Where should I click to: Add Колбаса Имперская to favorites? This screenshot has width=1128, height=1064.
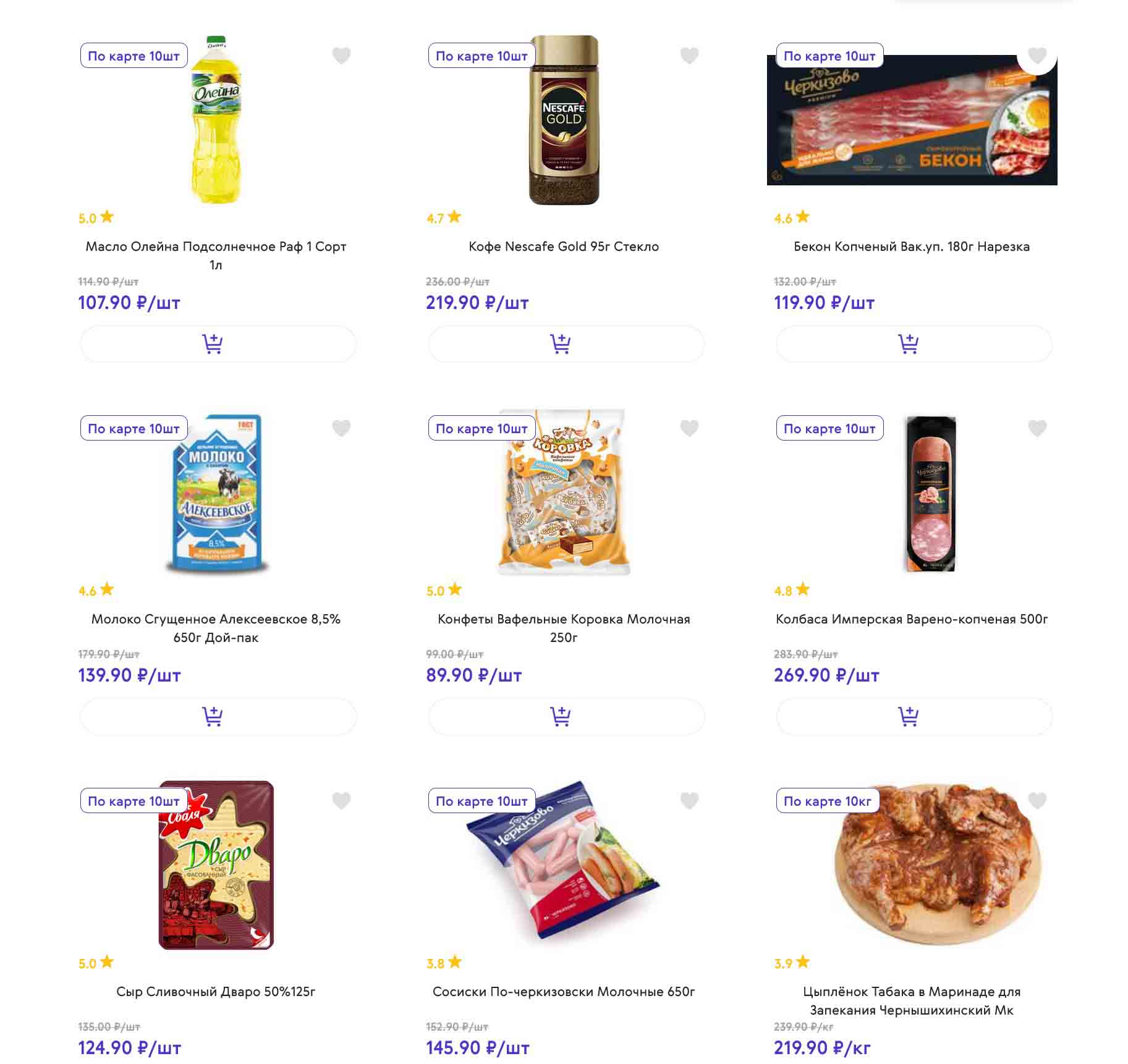(x=1037, y=428)
